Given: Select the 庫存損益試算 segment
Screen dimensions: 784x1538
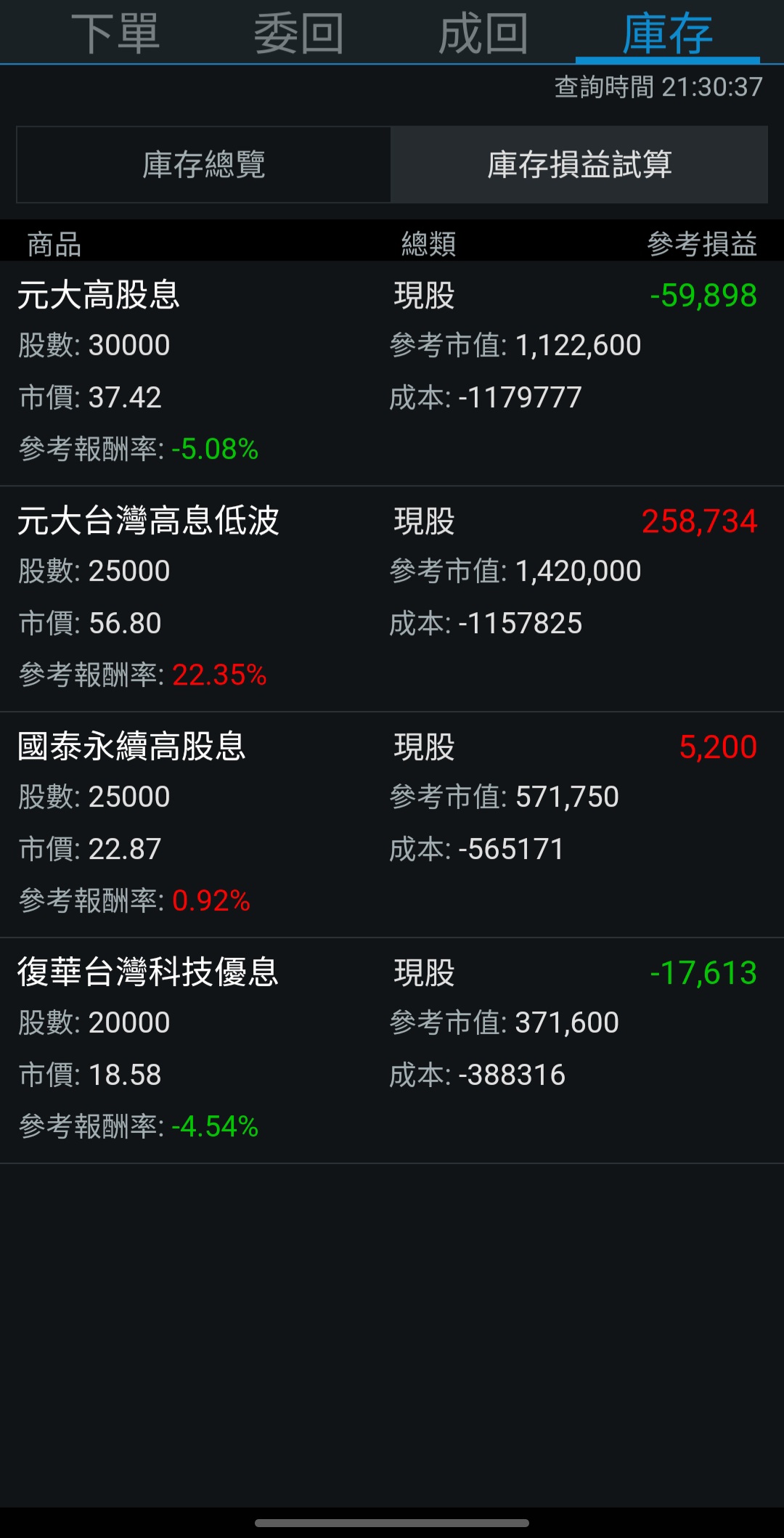Looking at the screenshot, I should click(x=579, y=165).
